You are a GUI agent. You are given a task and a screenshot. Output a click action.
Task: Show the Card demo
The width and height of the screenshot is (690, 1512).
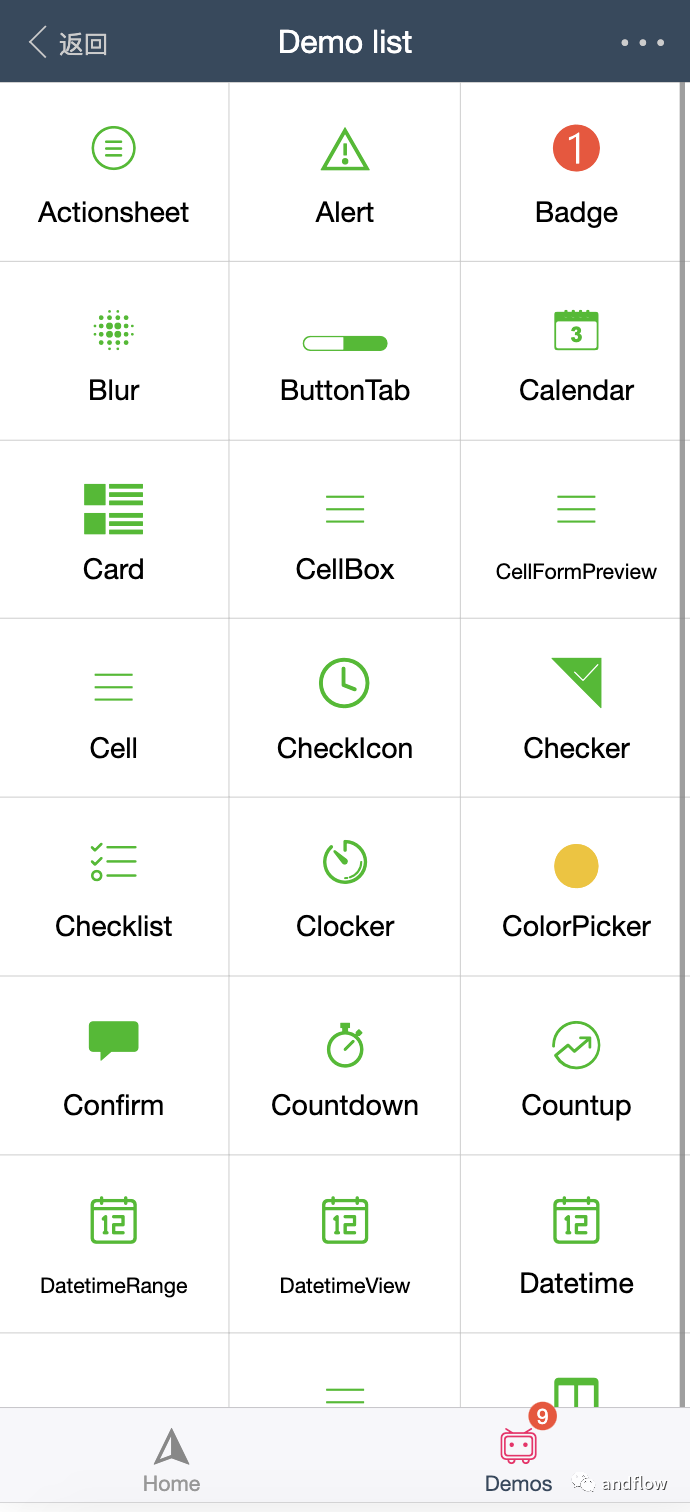114,530
